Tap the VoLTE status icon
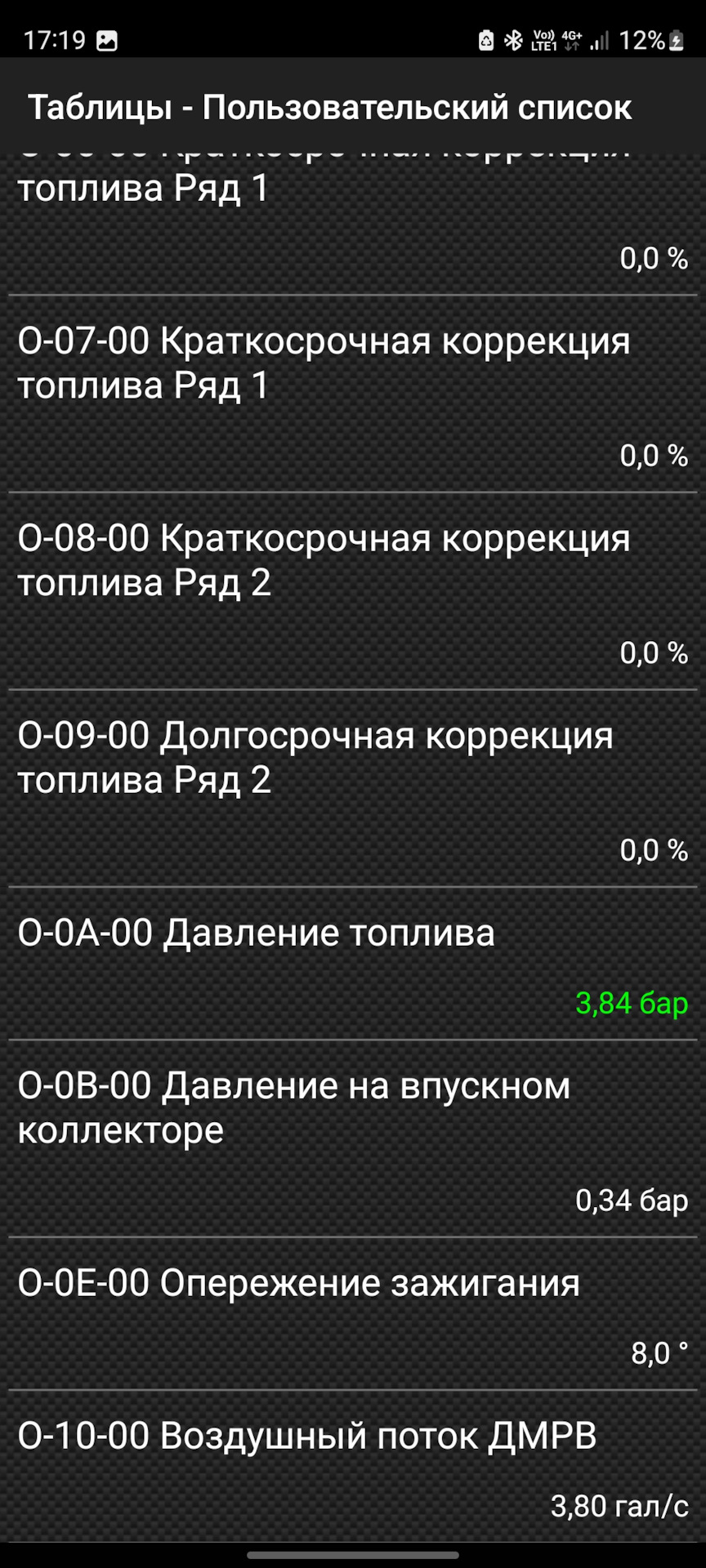 tap(543, 38)
